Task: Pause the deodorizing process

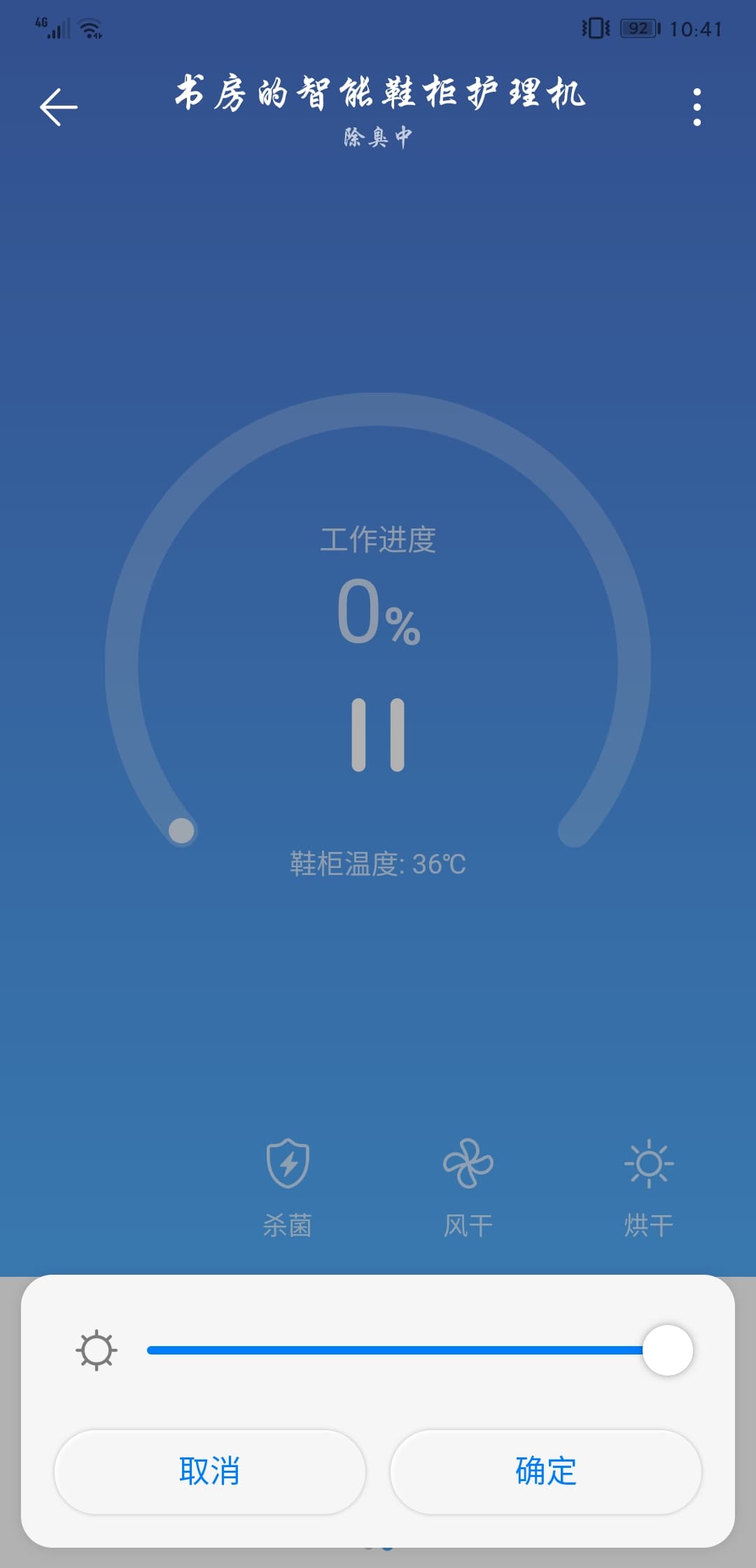Action: pyautogui.click(x=378, y=735)
